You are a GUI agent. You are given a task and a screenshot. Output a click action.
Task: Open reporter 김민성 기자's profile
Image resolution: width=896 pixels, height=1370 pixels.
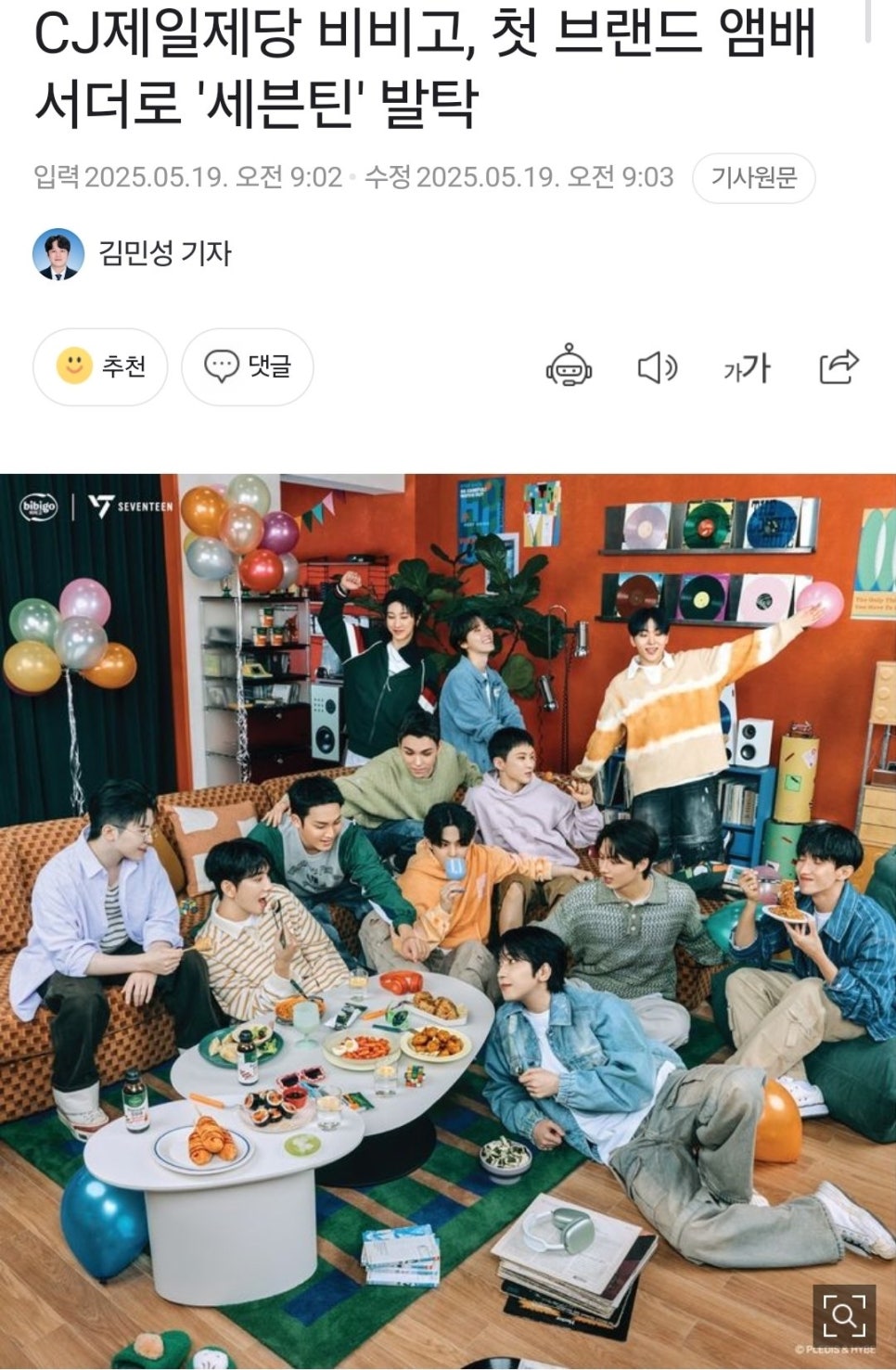point(163,253)
